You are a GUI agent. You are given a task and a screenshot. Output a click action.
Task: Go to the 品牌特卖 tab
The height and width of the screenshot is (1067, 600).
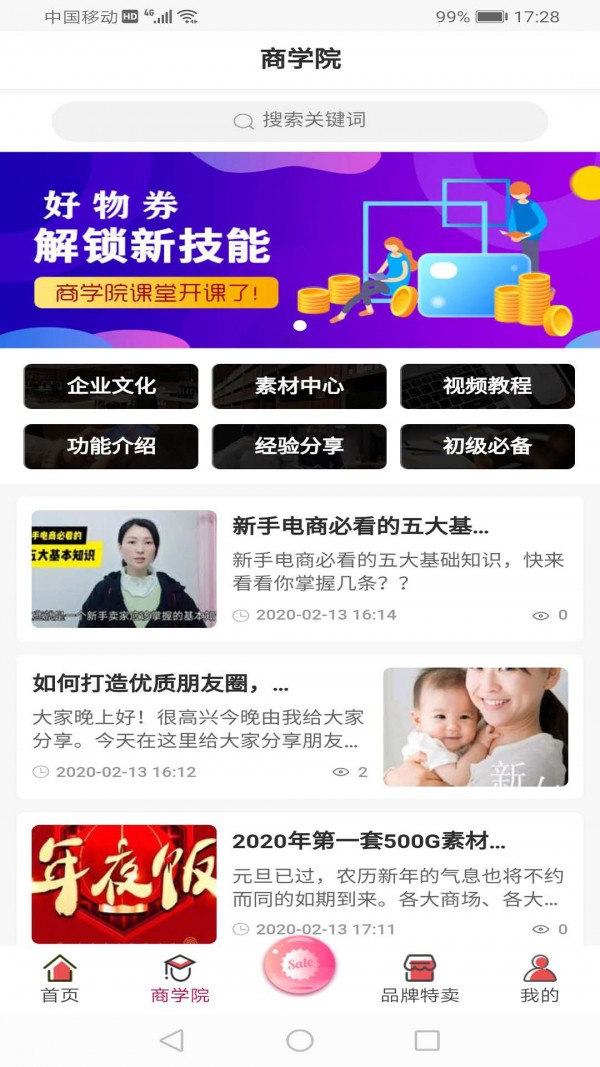420,979
